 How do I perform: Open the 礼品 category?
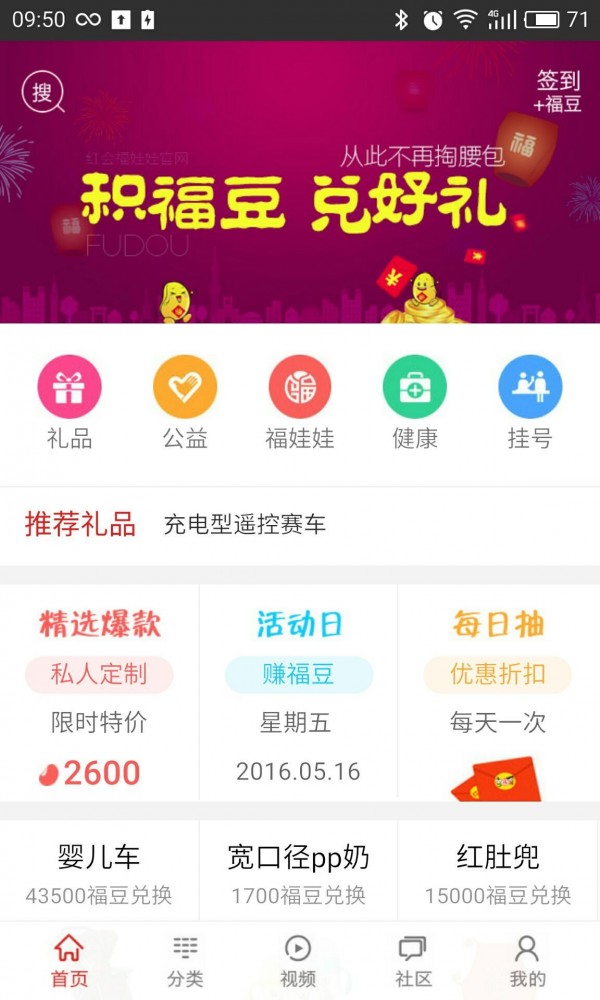point(69,402)
